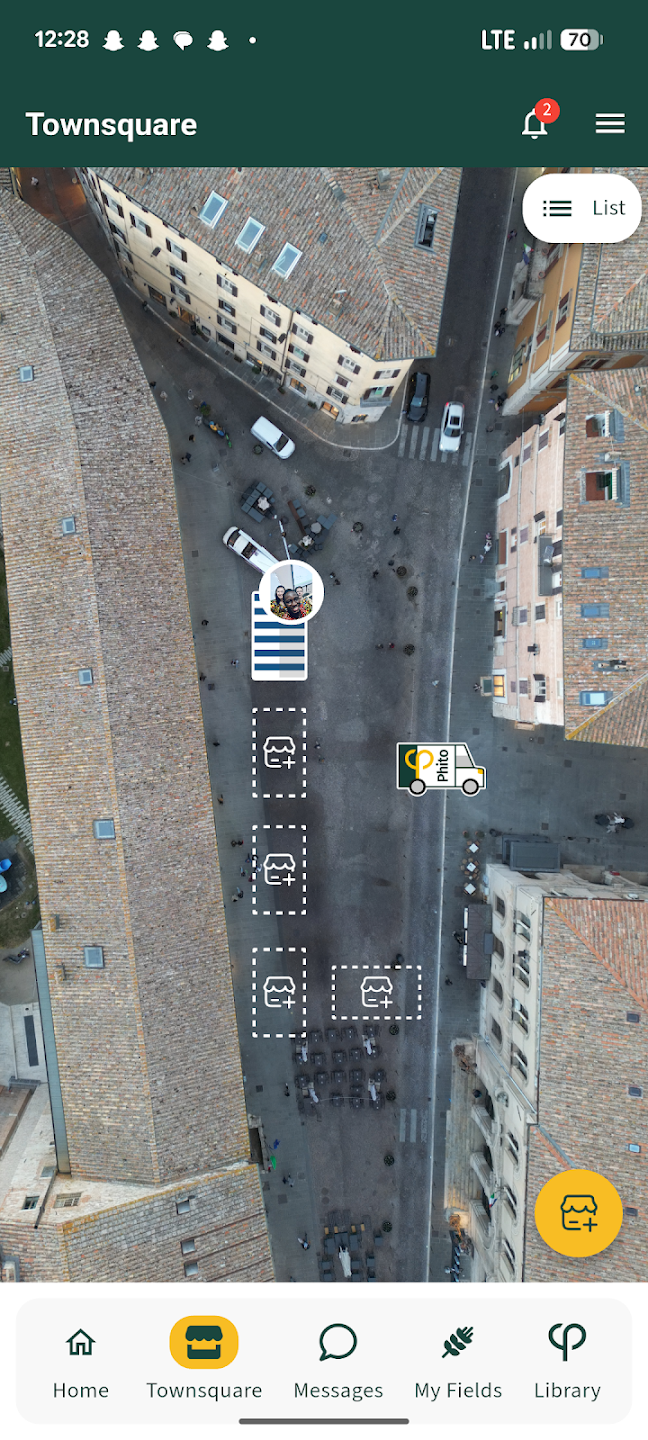Open the notifications bell

pyautogui.click(x=535, y=124)
